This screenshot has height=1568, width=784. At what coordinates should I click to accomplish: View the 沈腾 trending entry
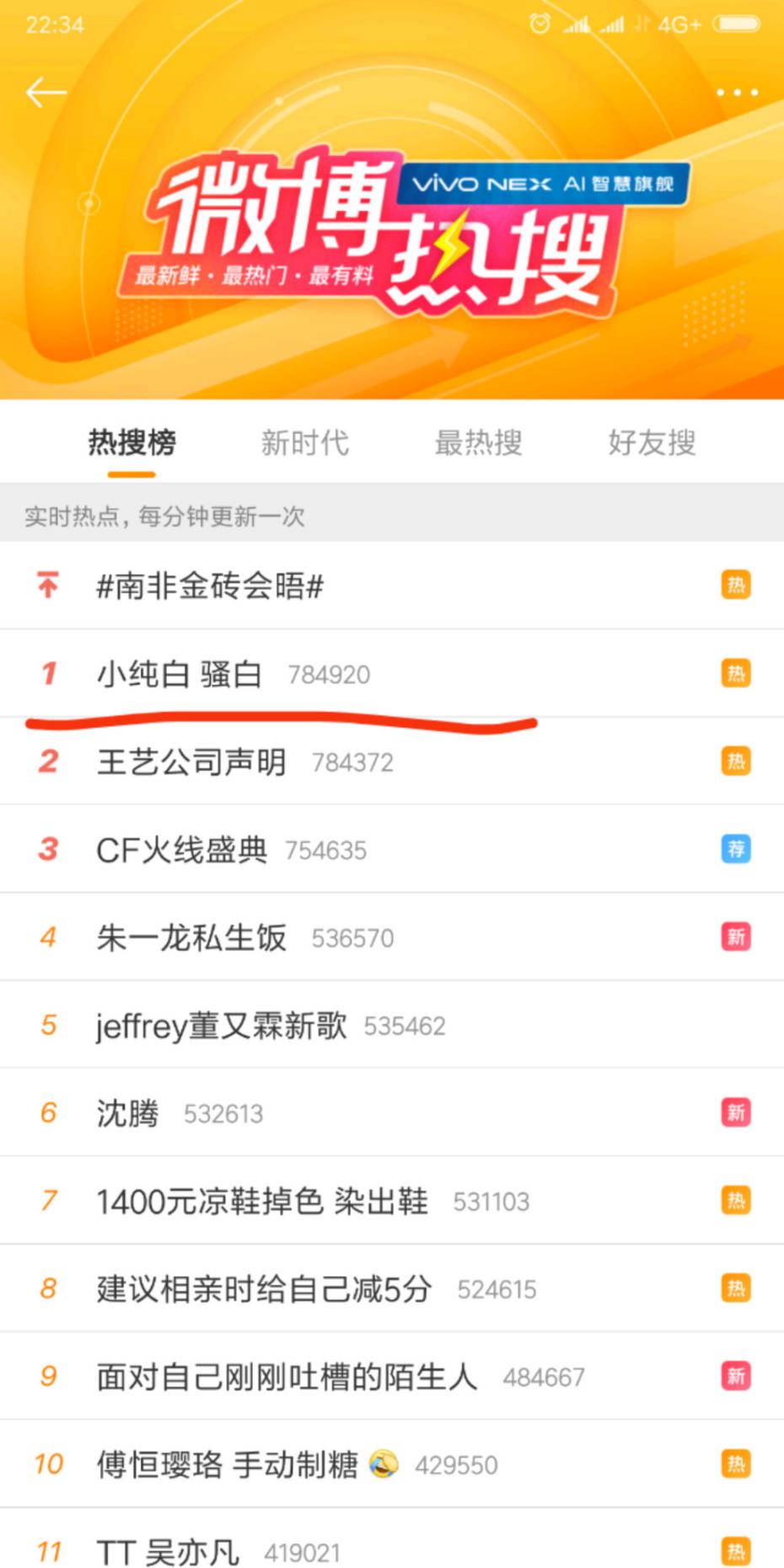click(x=127, y=1114)
